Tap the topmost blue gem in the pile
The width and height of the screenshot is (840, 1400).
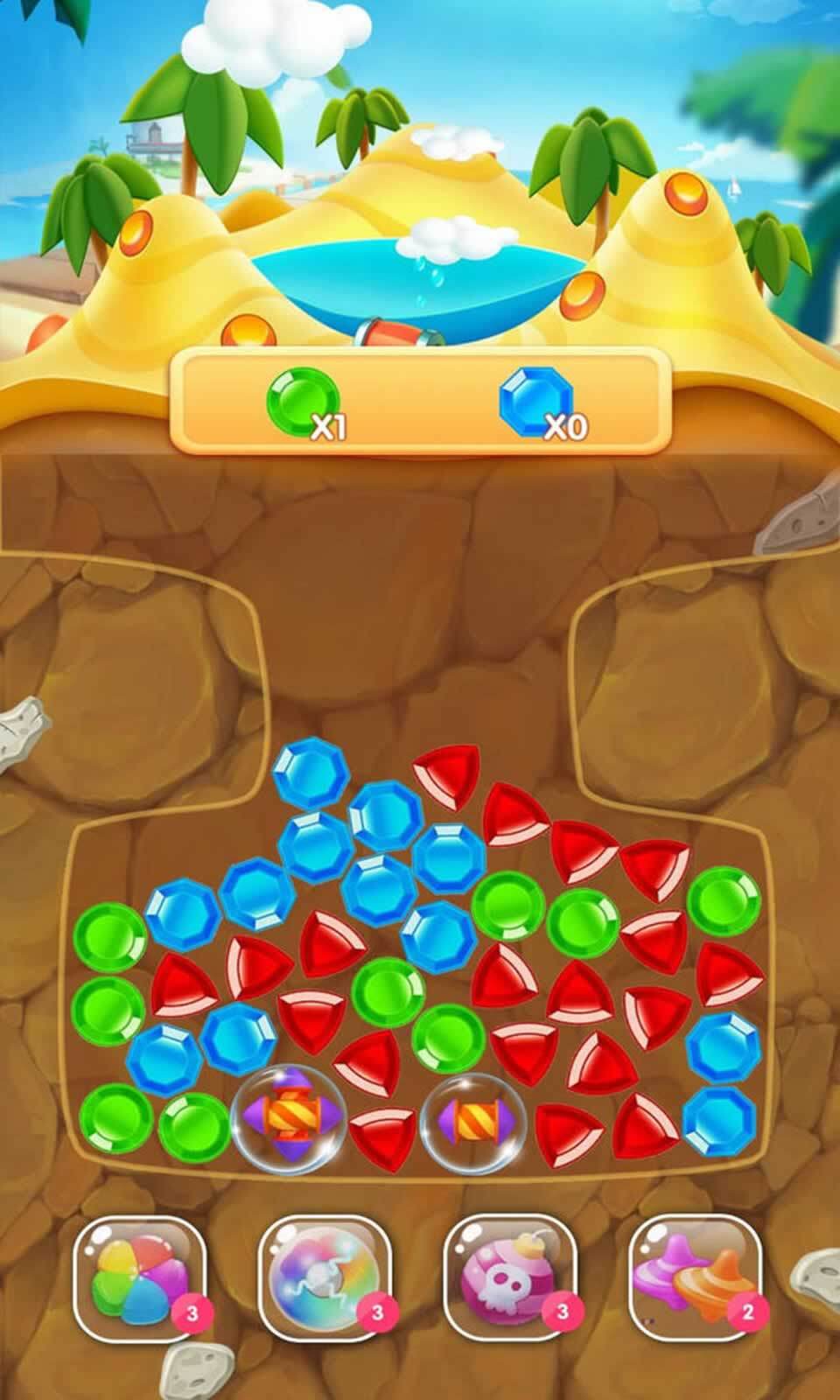pyautogui.click(x=305, y=773)
